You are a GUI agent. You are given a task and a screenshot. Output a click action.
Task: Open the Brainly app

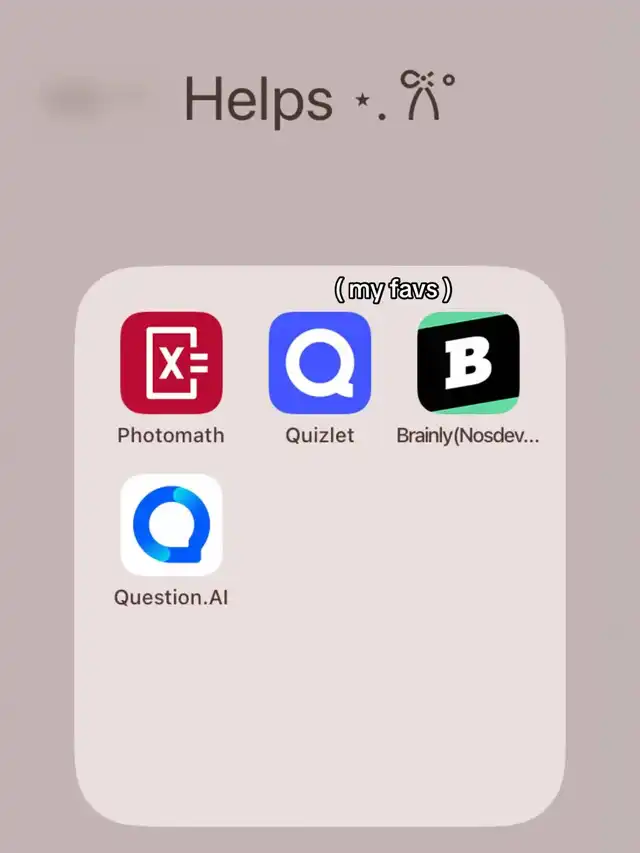469,363
